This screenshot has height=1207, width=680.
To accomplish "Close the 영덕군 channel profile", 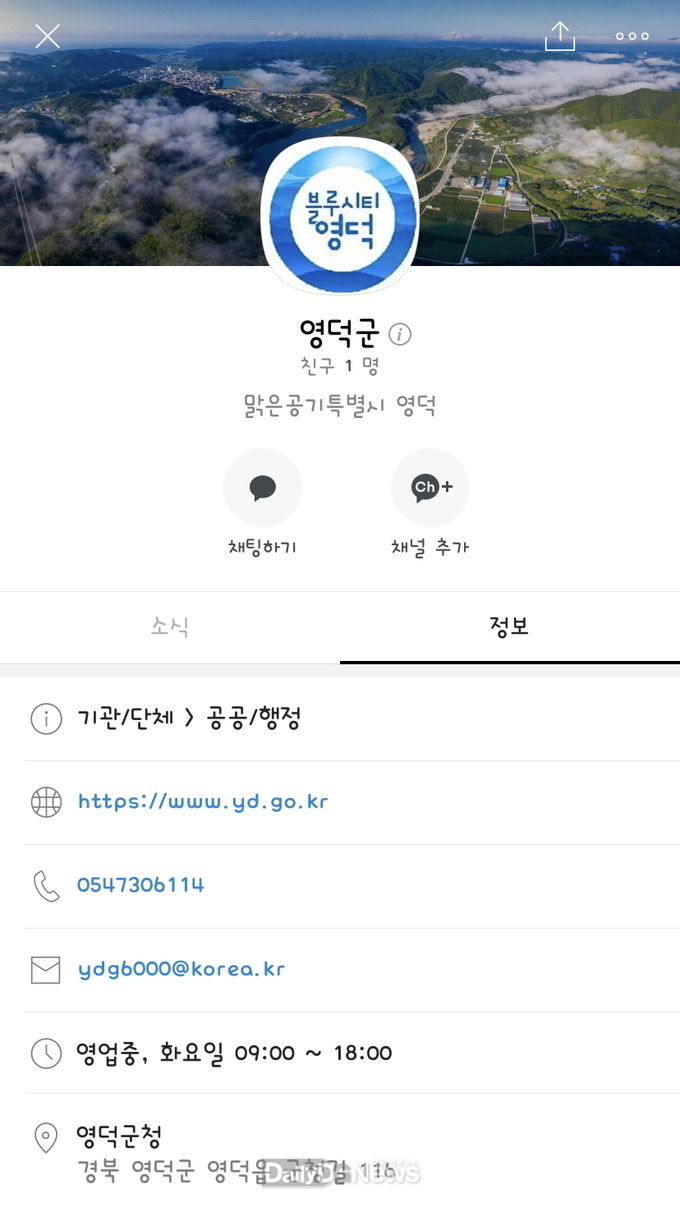I will [47, 37].
